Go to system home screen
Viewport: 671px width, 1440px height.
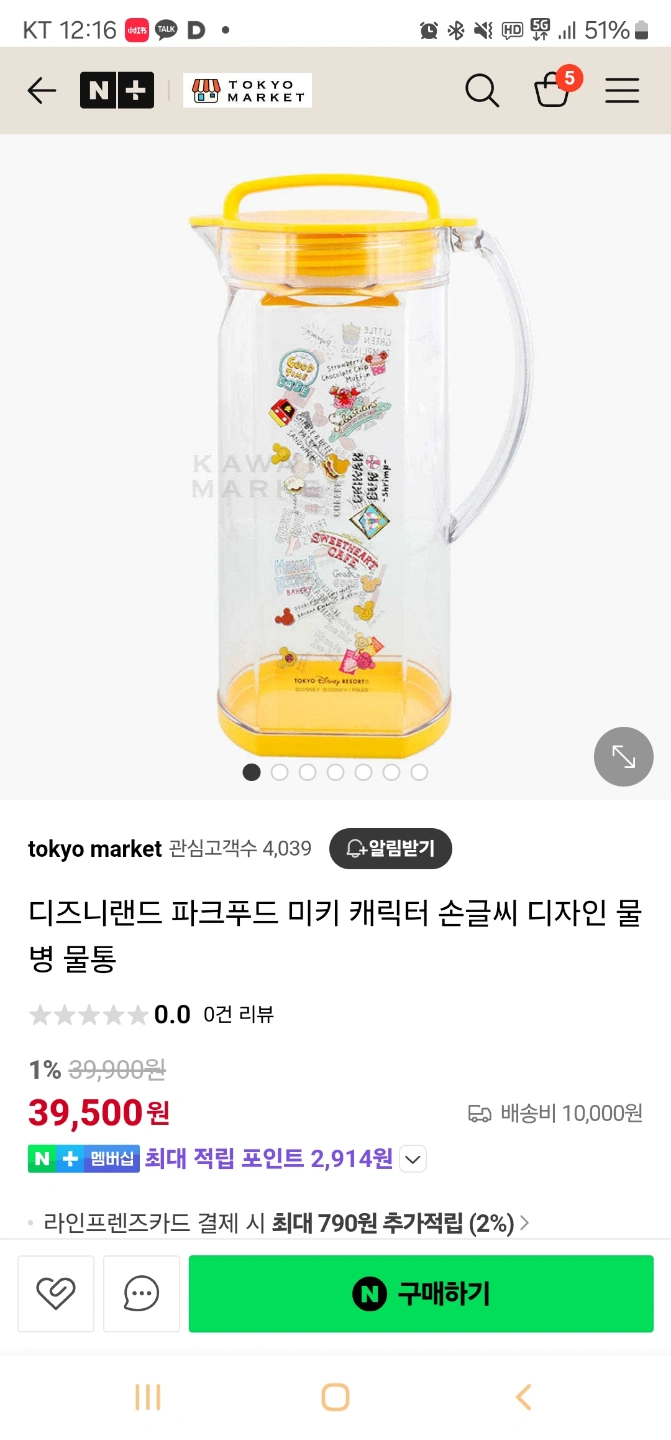click(335, 1397)
